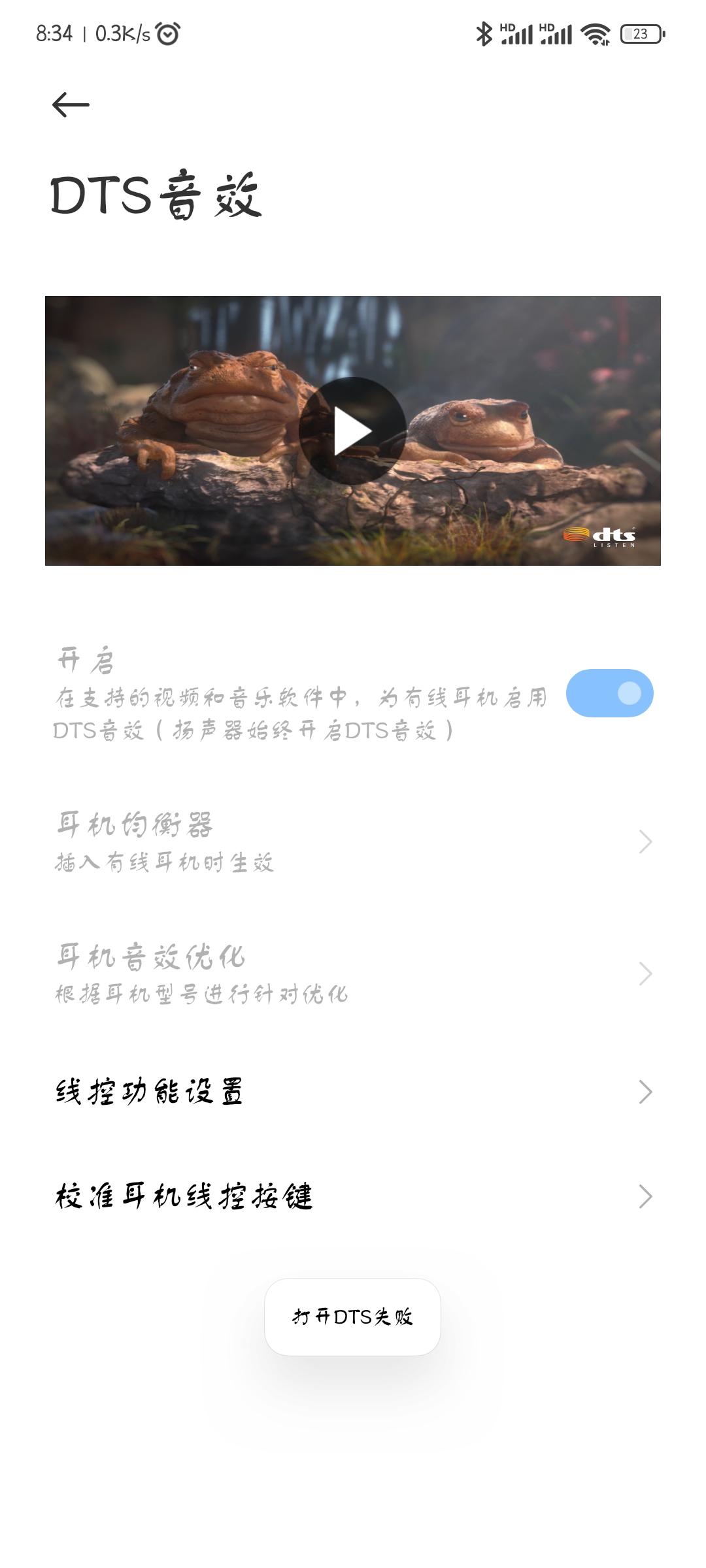Toggle the 开启 DTS音效 switch
Image resolution: width=706 pixels, height=1568 pixels.
tap(609, 693)
